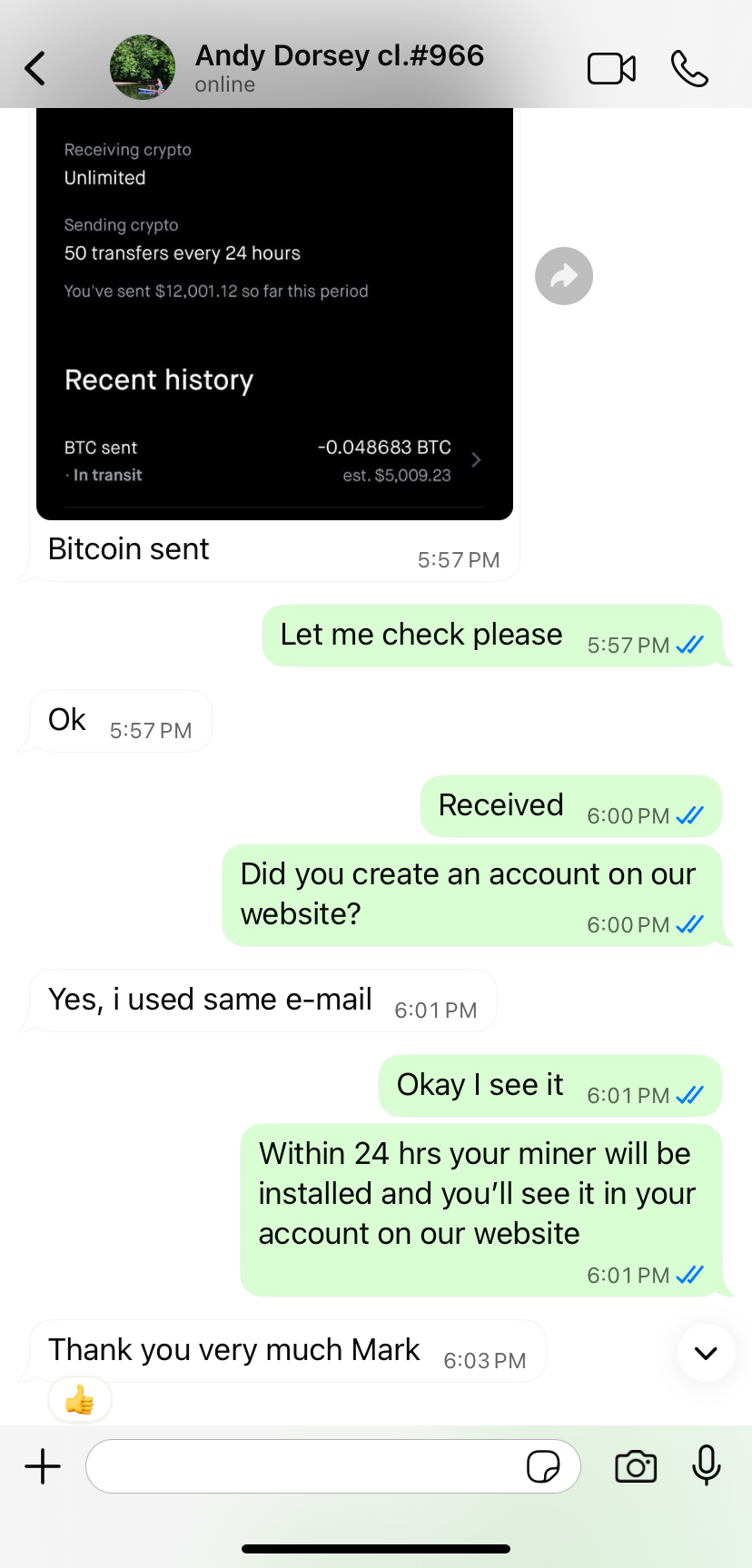
Task: Go back to the chat list
Action: point(35,68)
